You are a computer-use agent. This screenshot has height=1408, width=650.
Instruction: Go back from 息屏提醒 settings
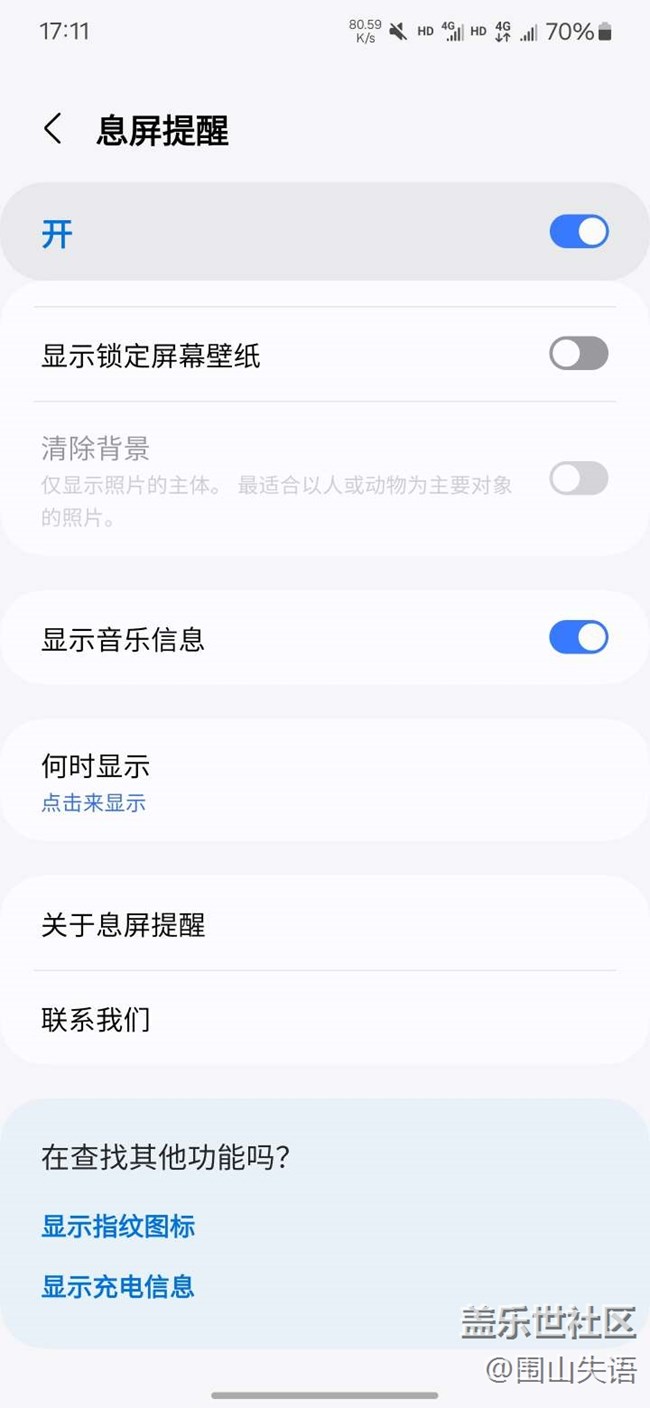click(x=53, y=129)
